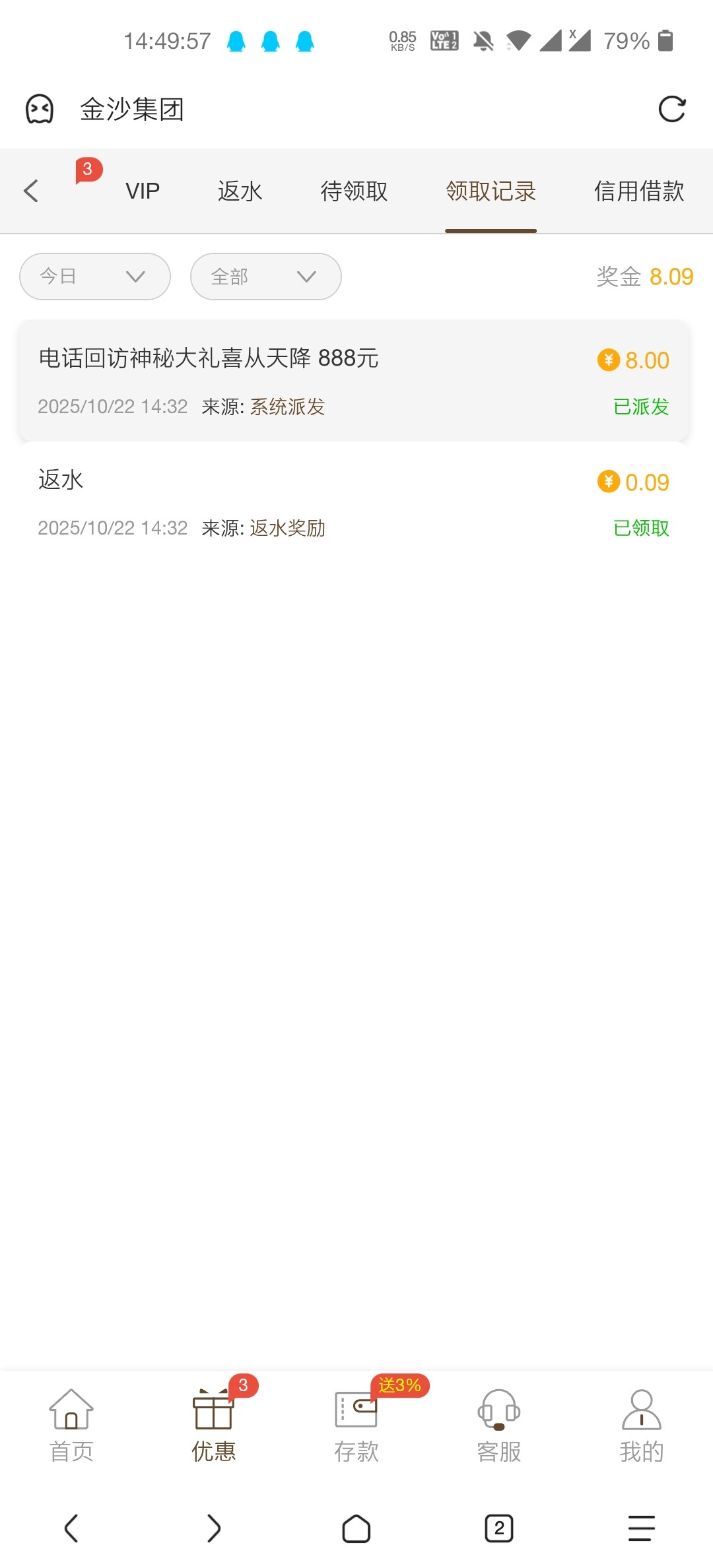Contact 客服 from bottom navigation
The image size is (713, 1568).
tap(499, 1425)
